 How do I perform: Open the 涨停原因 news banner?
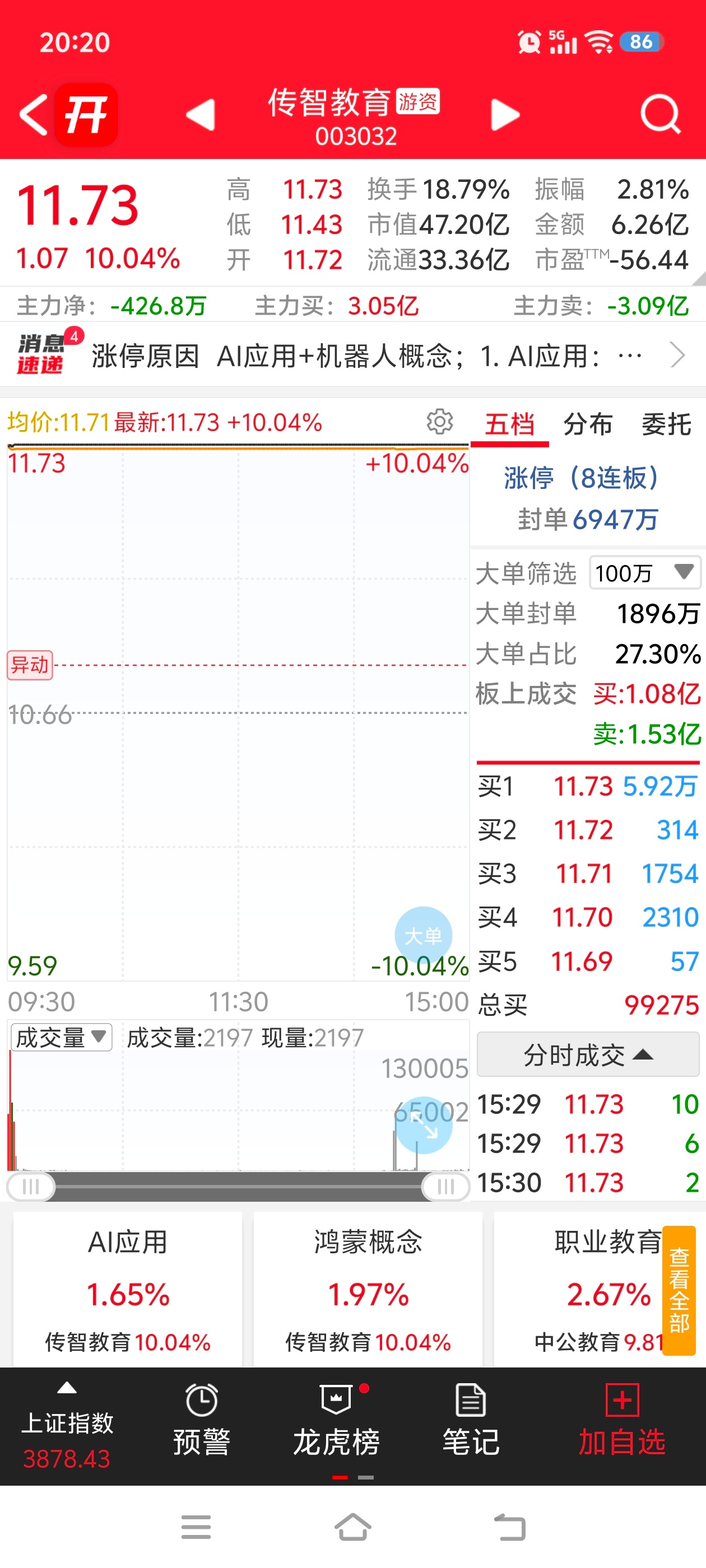352,356
